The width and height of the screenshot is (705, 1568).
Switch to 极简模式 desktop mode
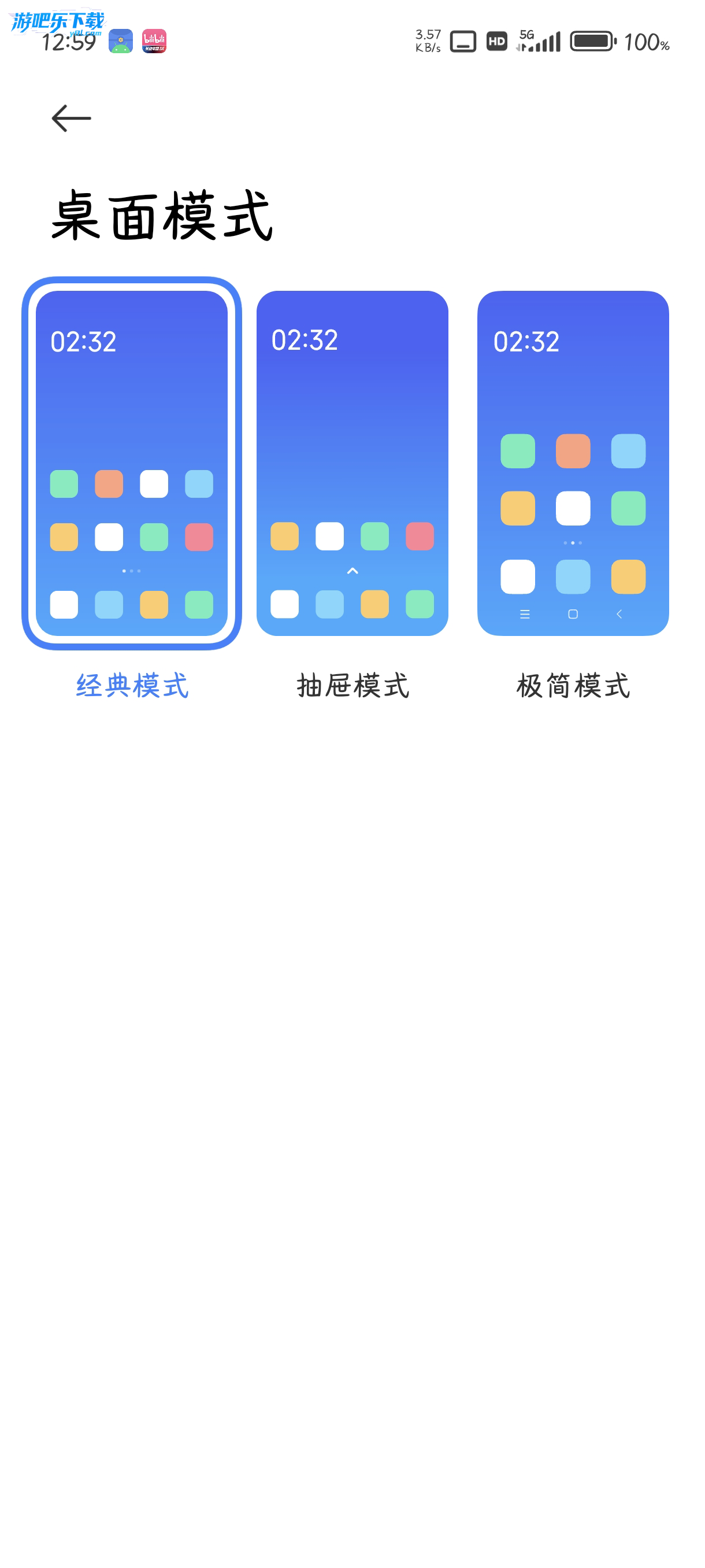tap(573, 463)
